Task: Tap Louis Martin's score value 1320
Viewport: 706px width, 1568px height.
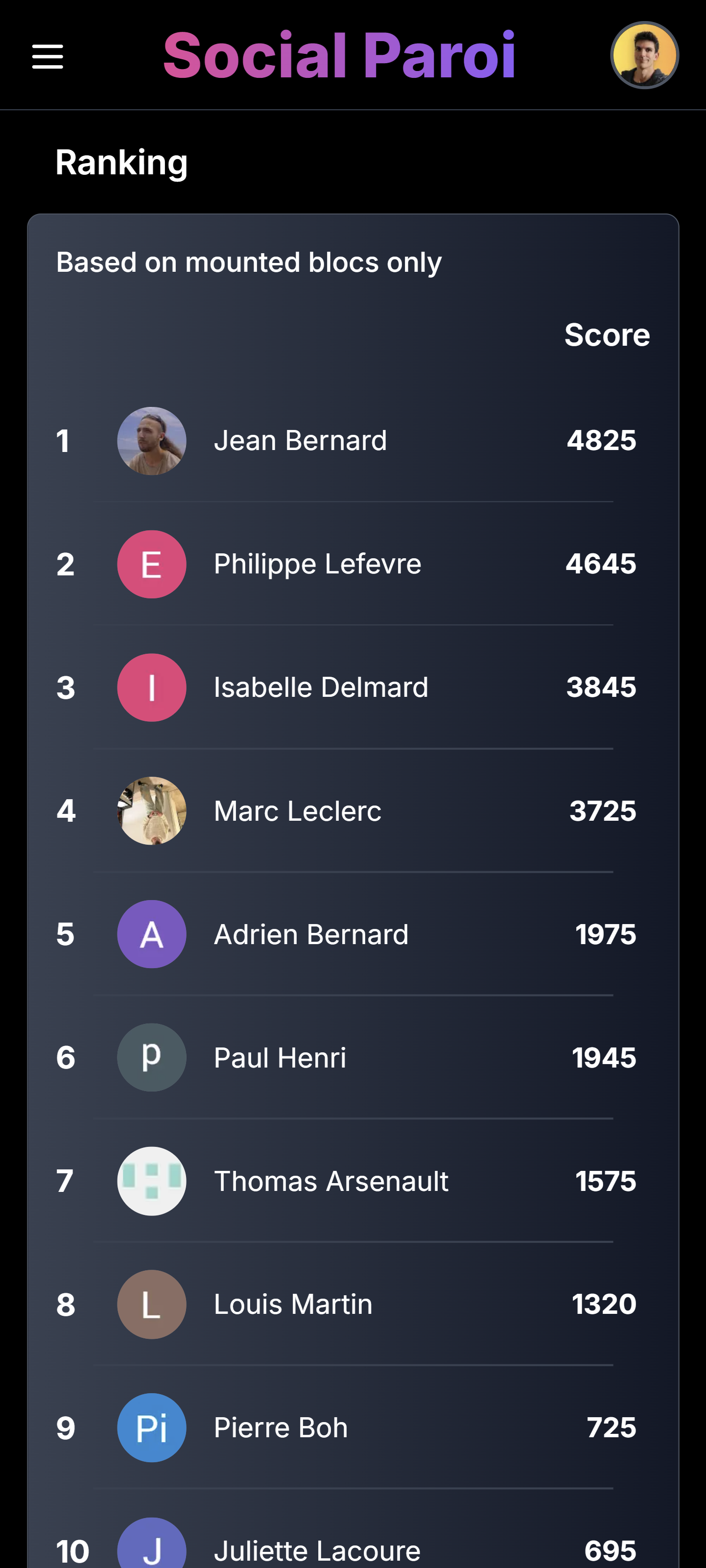Action: click(x=604, y=1305)
